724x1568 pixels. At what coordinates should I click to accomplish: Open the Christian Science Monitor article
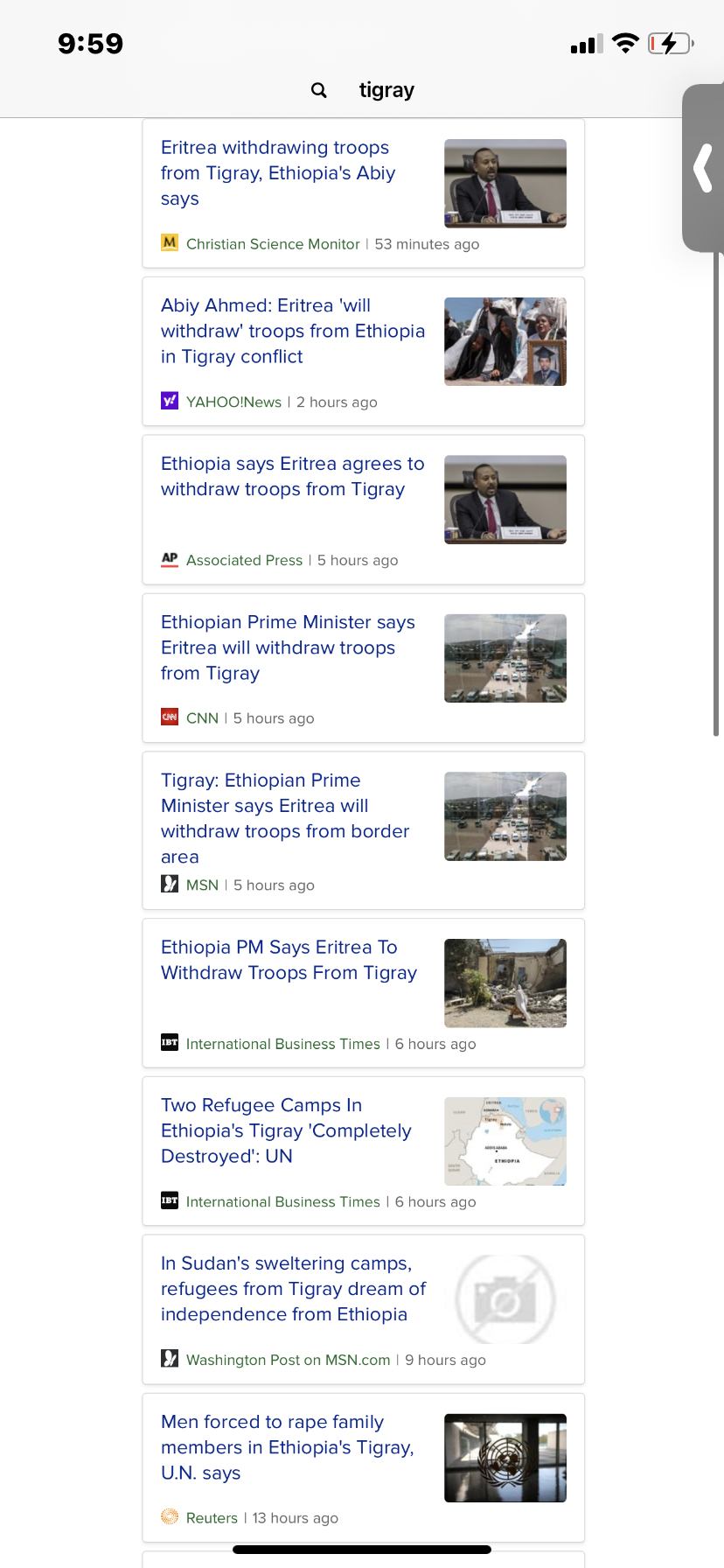[364, 193]
